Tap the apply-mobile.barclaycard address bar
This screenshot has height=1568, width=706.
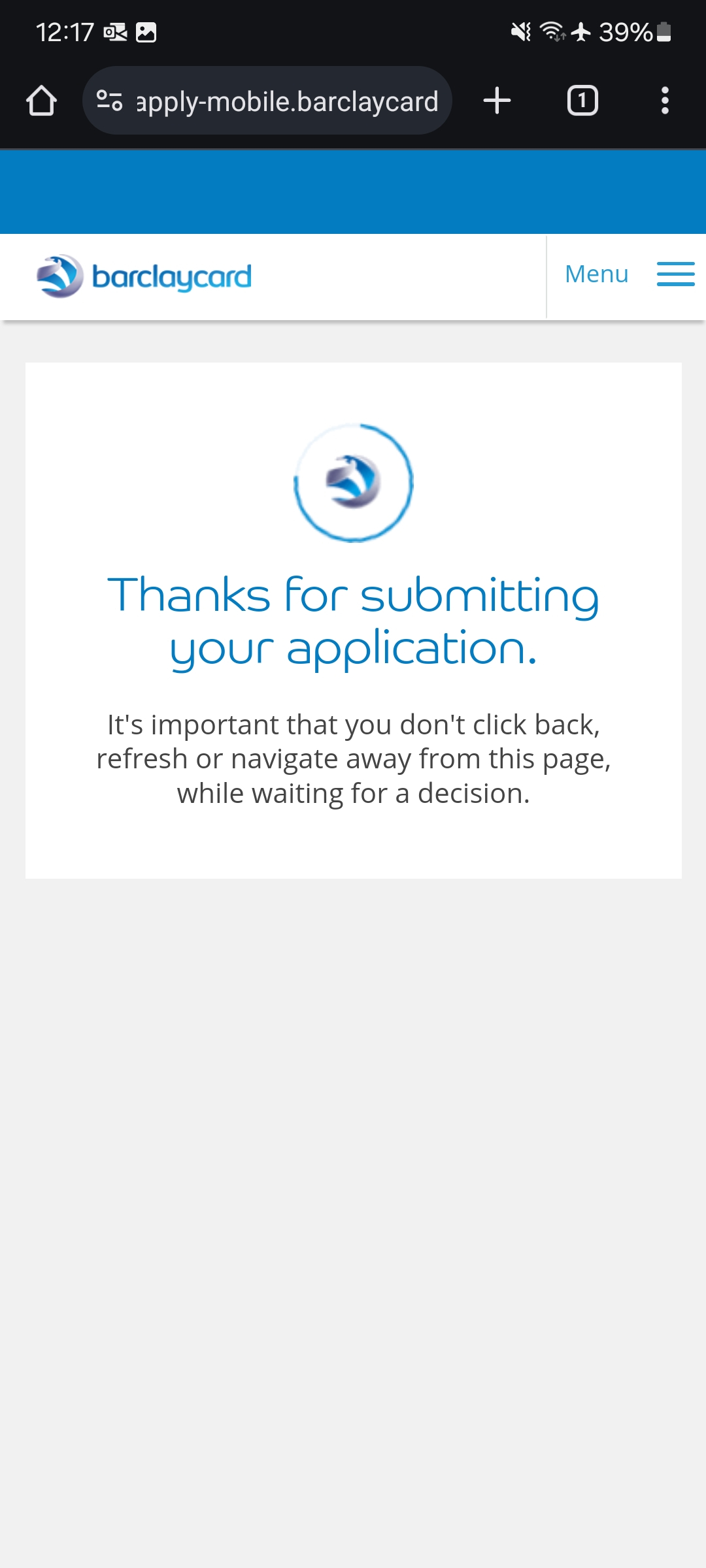click(267, 101)
